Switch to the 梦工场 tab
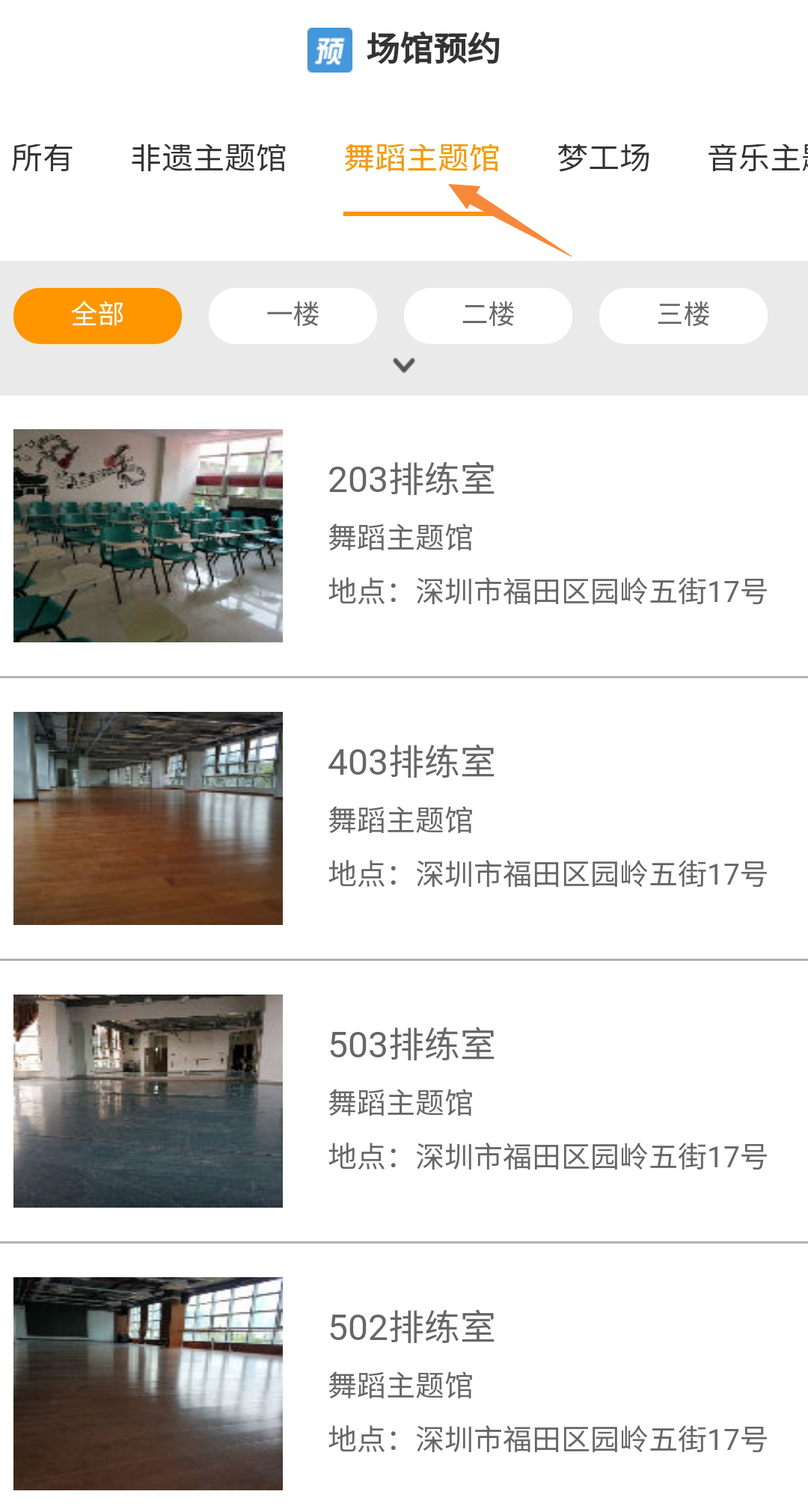The height and width of the screenshot is (1512, 808). [x=604, y=159]
